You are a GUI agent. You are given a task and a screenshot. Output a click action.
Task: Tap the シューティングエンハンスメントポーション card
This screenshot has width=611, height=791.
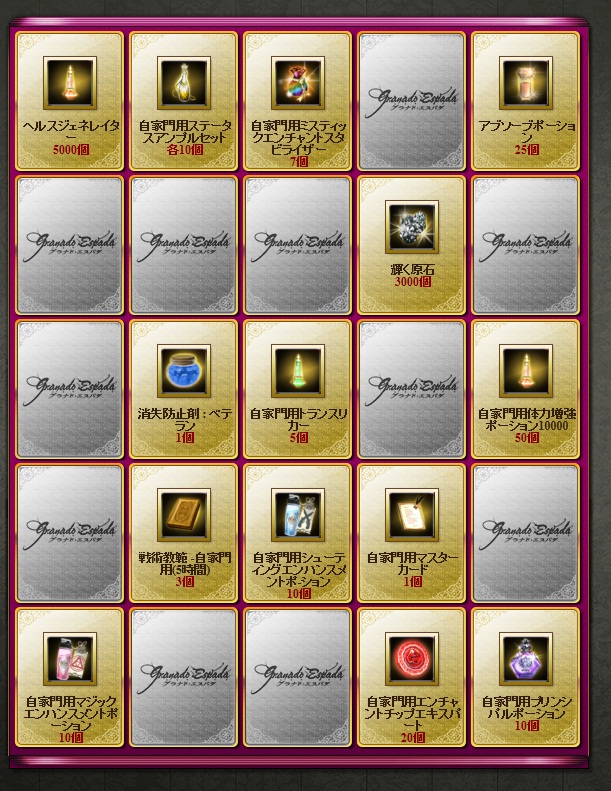coord(298,533)
